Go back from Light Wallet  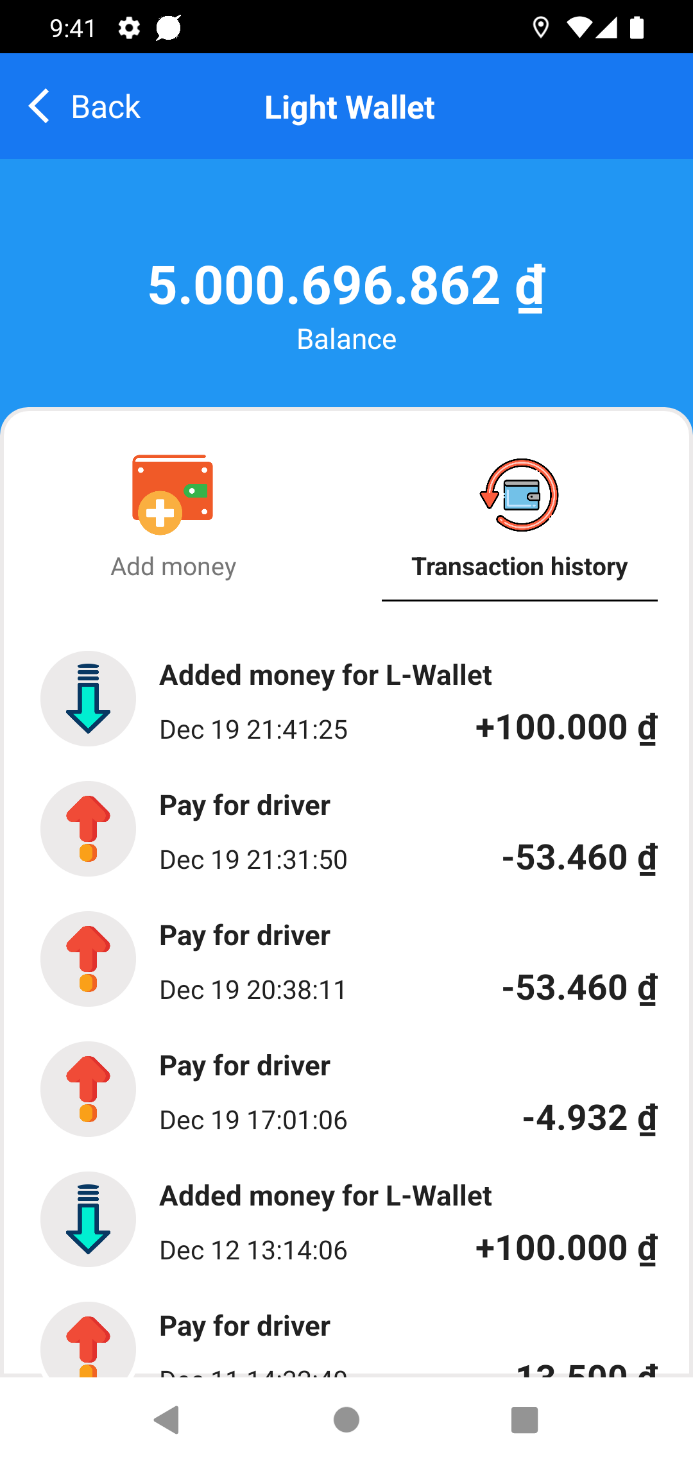pyautogui.click(x=84, y=107)
